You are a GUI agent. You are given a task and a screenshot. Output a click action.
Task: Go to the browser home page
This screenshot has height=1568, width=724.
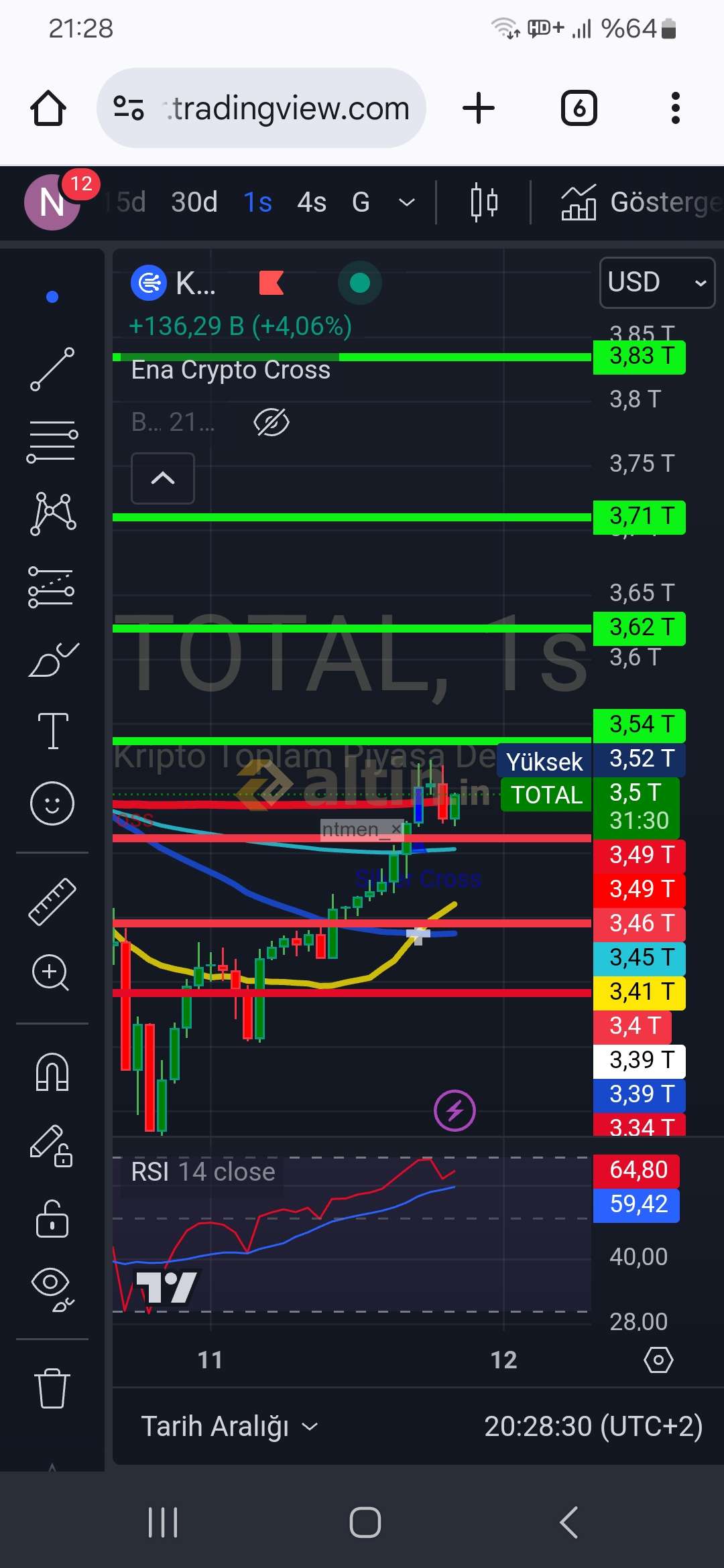48,108
